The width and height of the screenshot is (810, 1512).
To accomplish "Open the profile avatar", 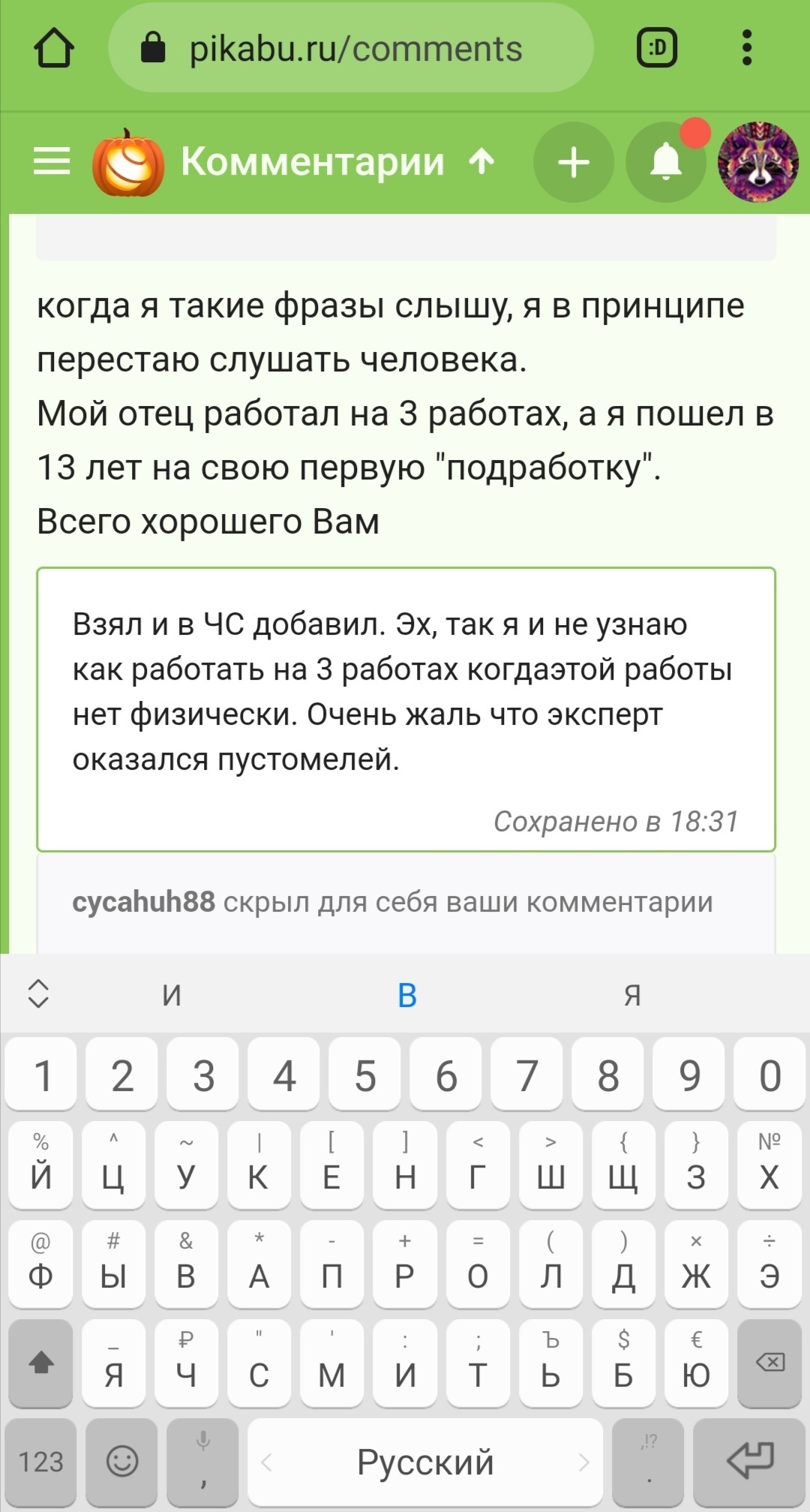I will pyautogui.click(x=757, y=162).
